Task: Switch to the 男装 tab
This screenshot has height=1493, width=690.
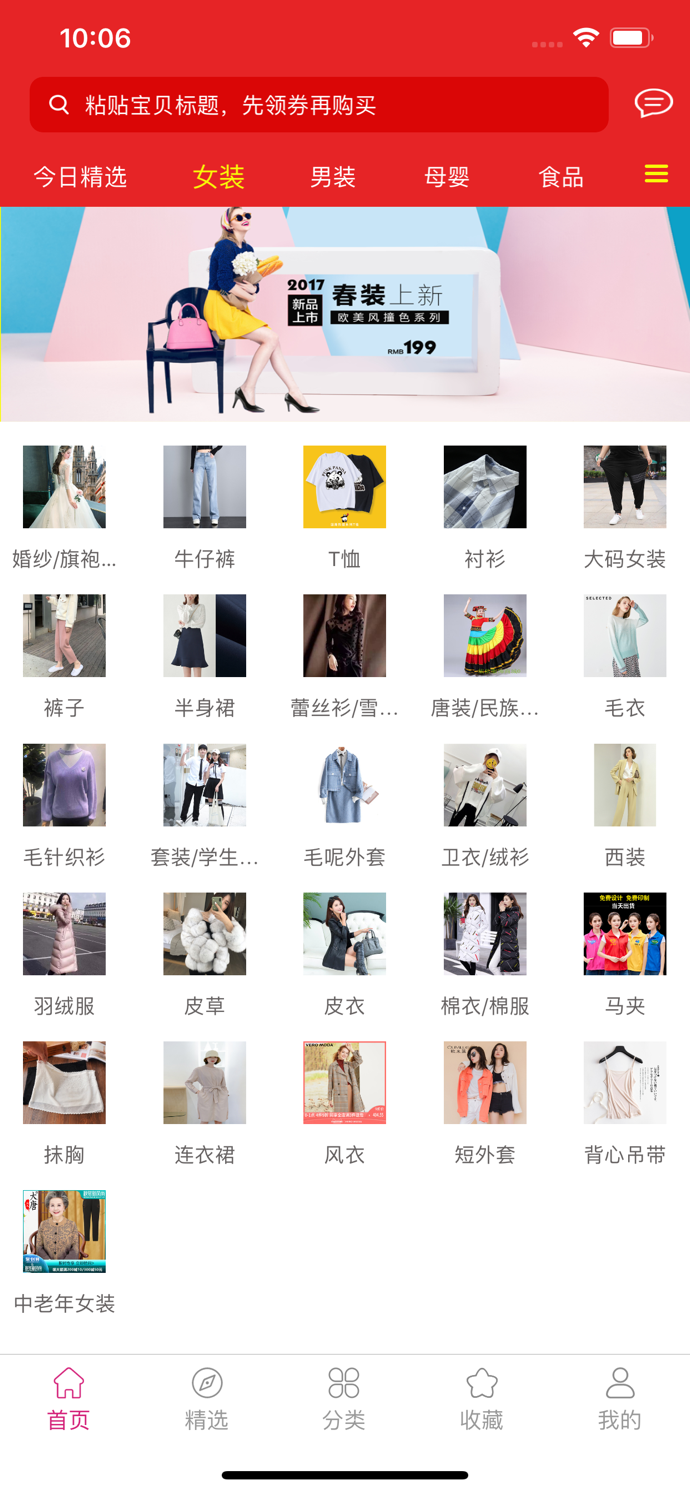Action: coord(332,177)
